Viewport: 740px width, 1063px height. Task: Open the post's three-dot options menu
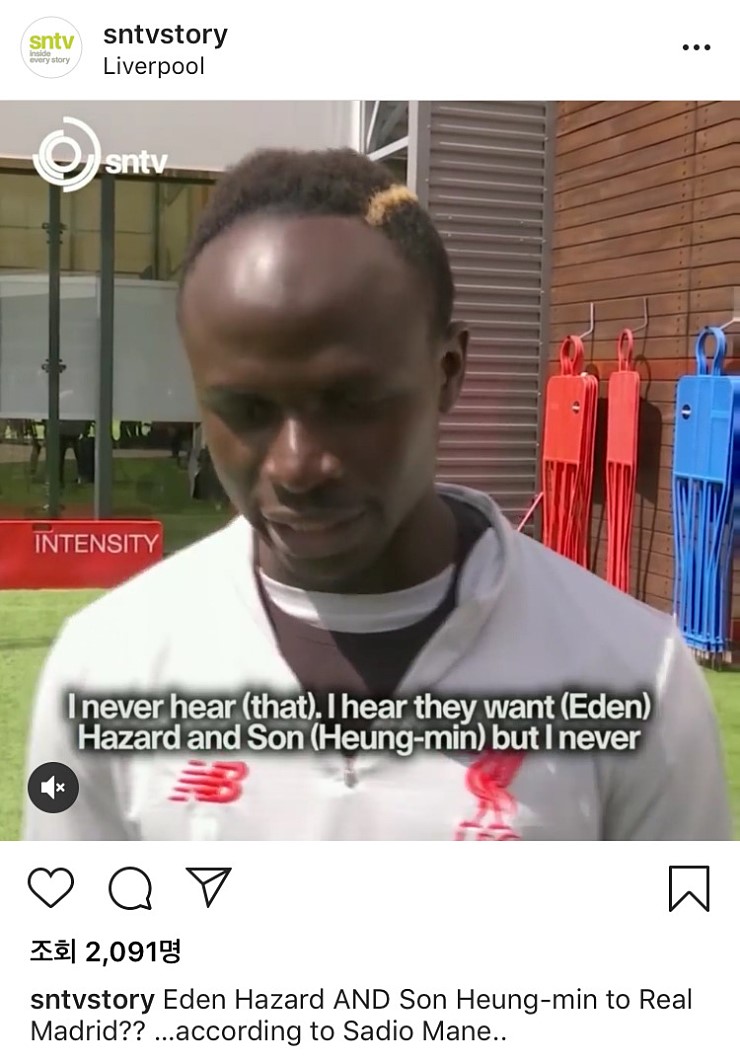click(x=696, y=48)
